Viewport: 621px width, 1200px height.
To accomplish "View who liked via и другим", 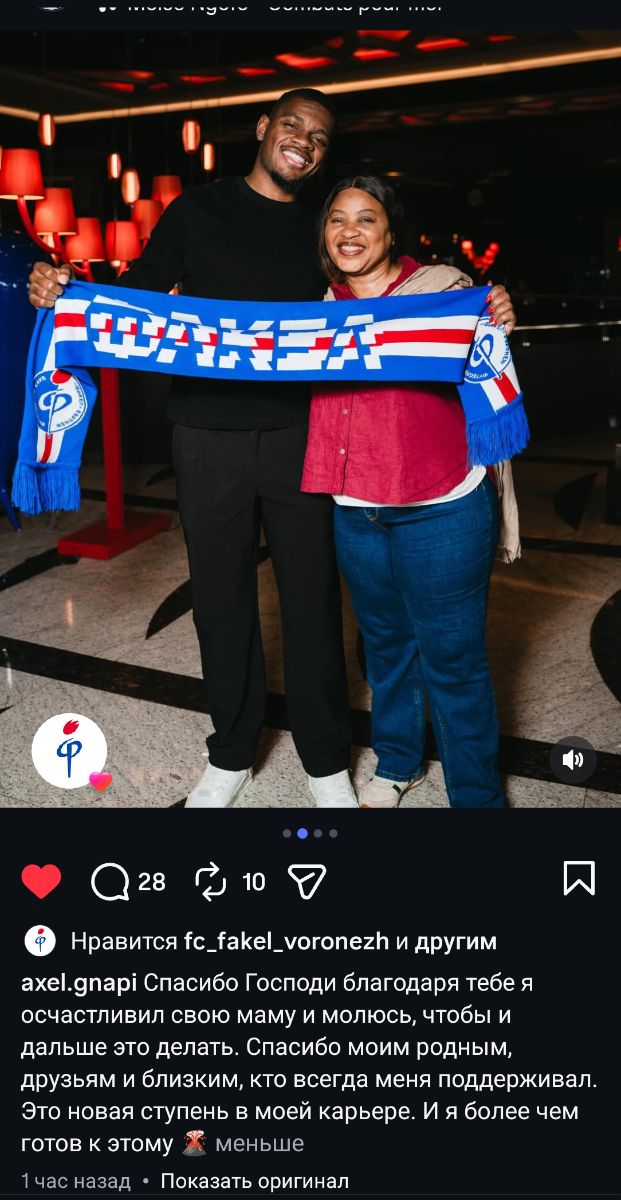I will point(456,941).
